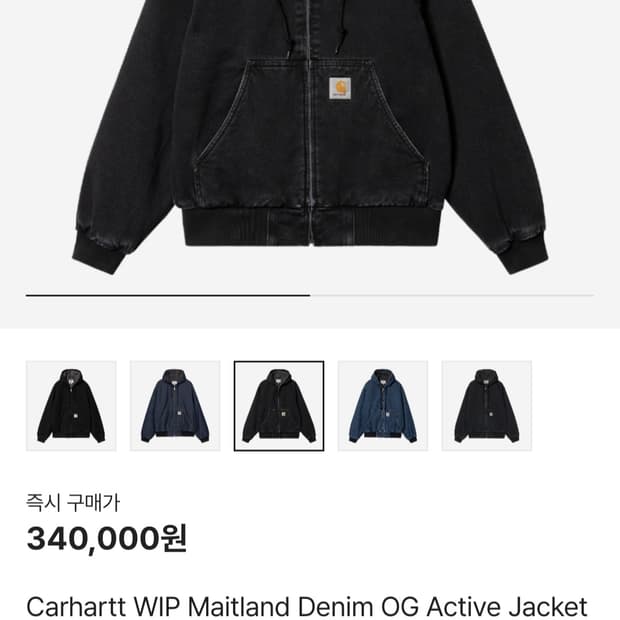This screenshot has height=620, width=620.
Task: Select the last dark jacket thumbnail
Action: click(487, 406)
